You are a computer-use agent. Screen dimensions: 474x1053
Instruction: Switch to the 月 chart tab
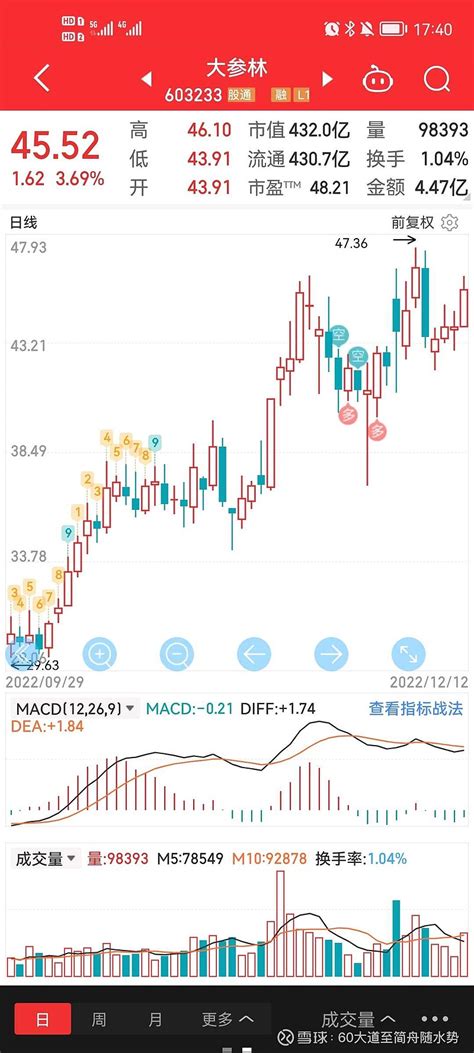(155, 1019)
